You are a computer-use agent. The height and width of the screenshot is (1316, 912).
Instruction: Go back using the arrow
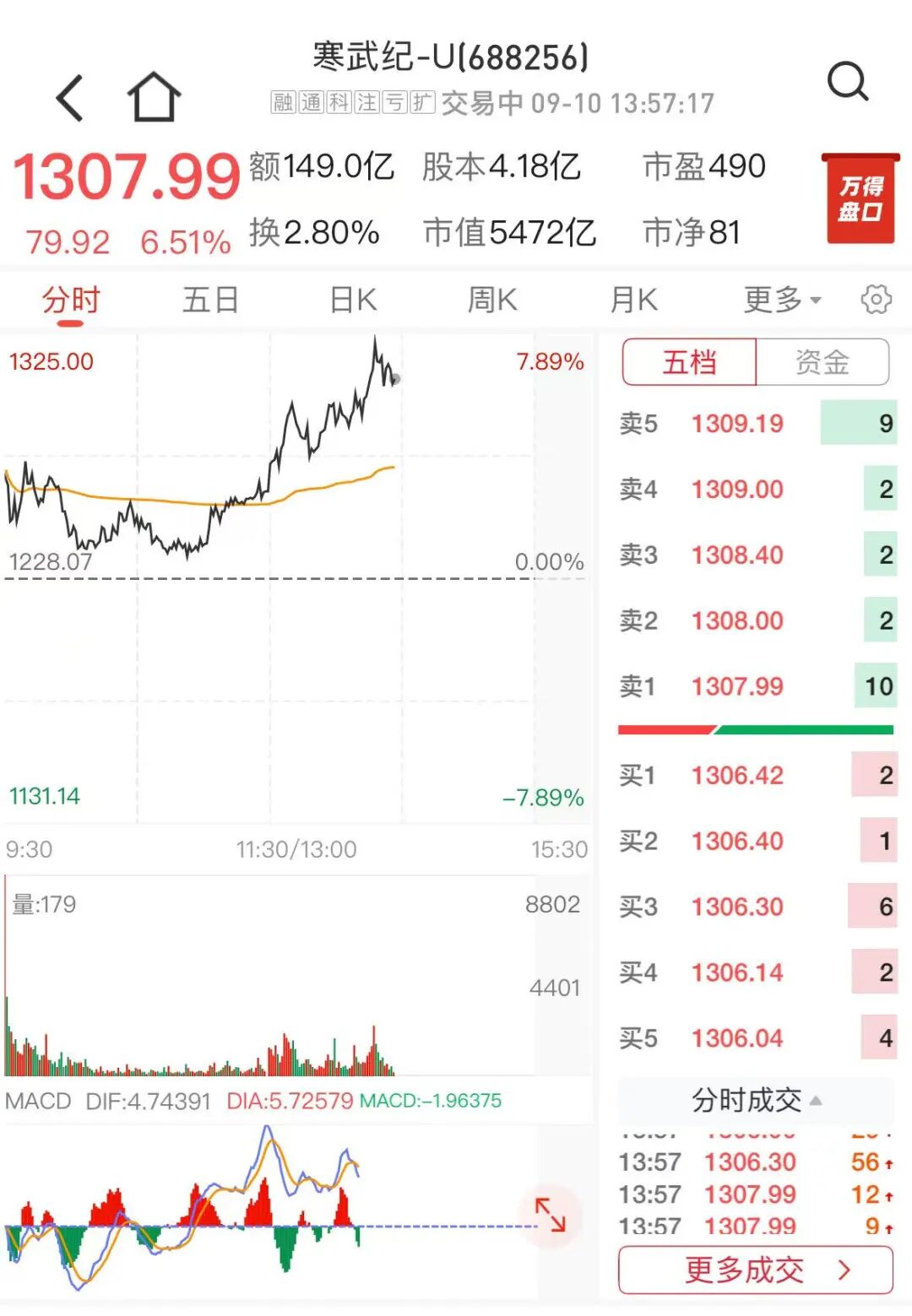coord(71,98)
